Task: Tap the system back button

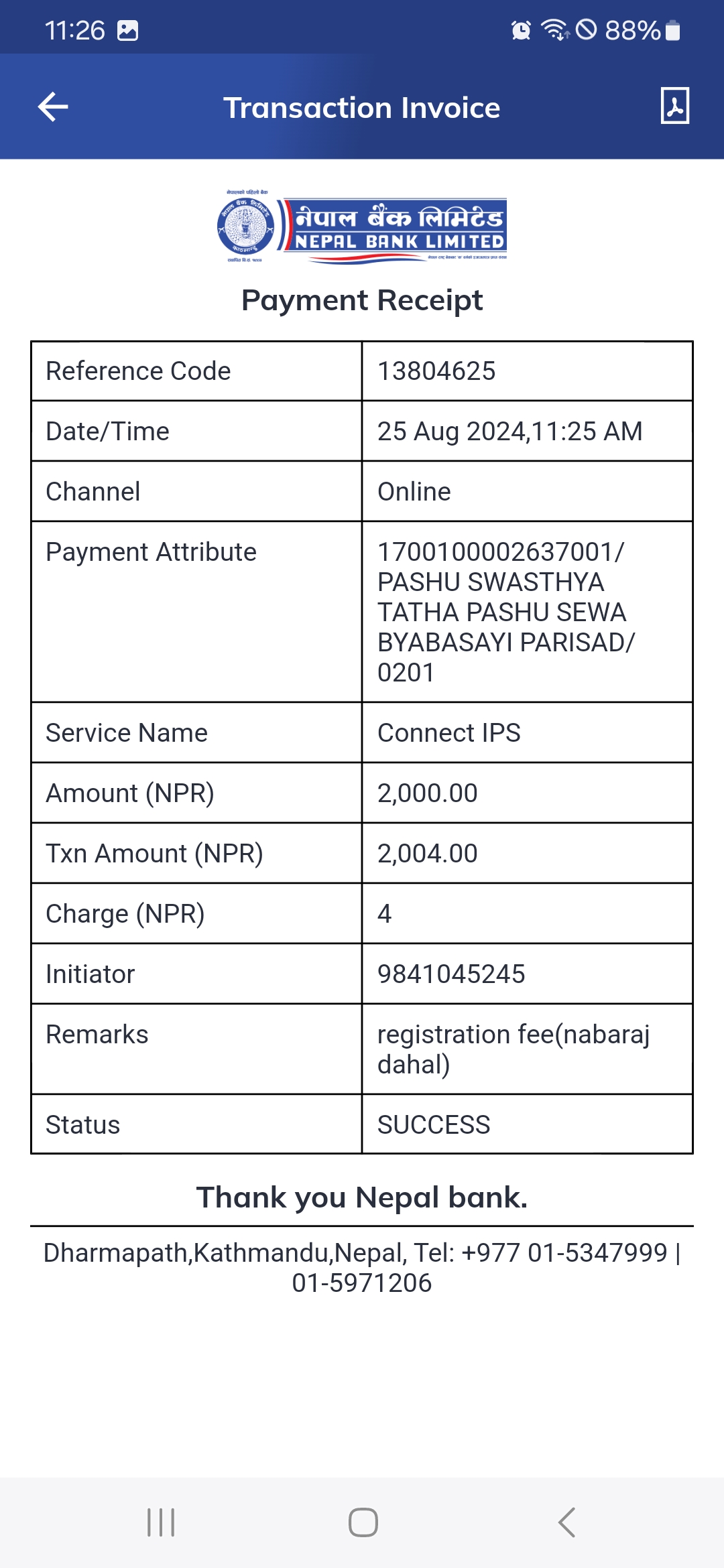Action: pyautogui.click(x=566, y=1522)
